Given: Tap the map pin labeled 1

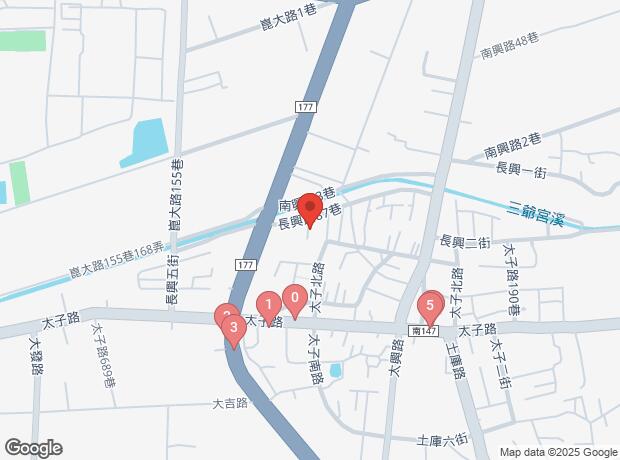Looking at the screenshot, I should (x=268, y=303).
